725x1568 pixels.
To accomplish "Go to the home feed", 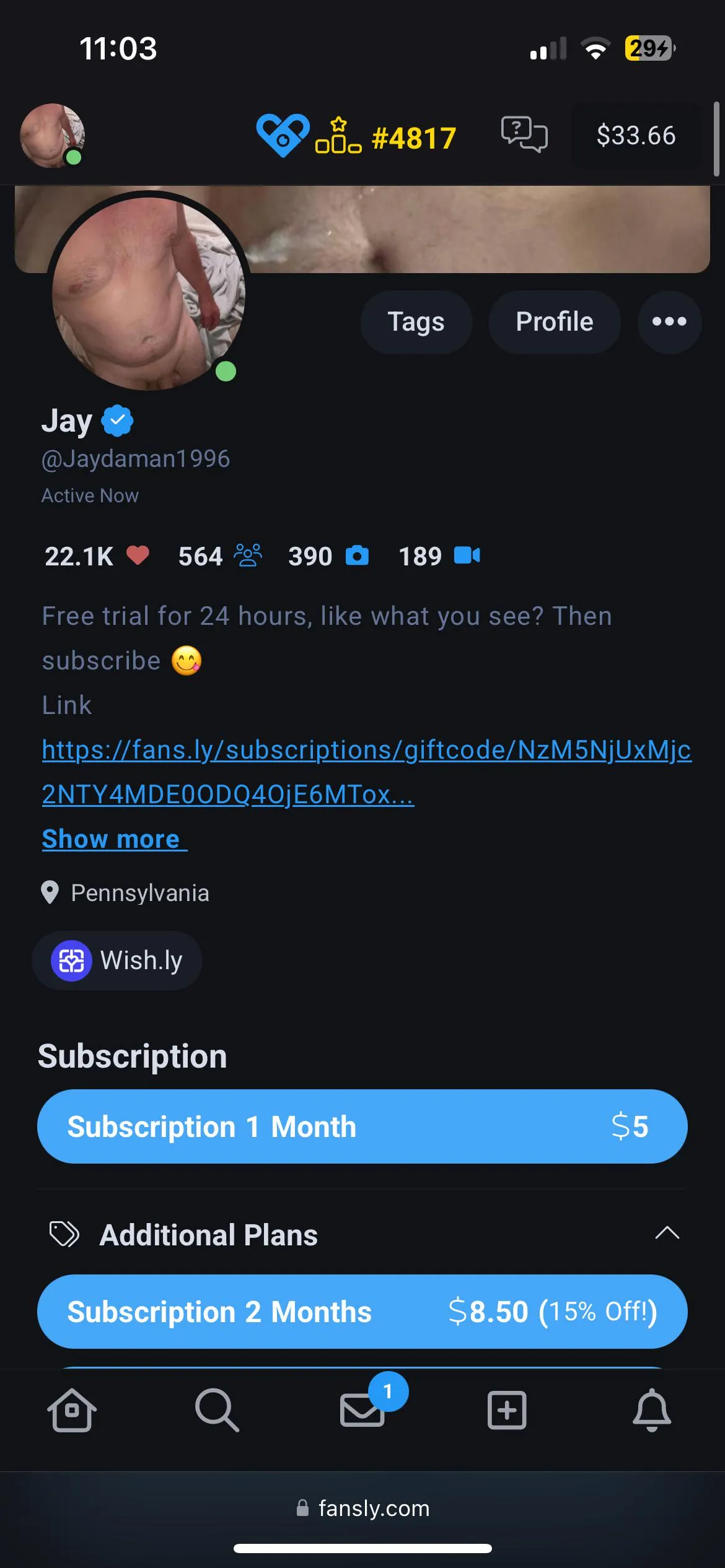I will click(x=72, y=1410).
